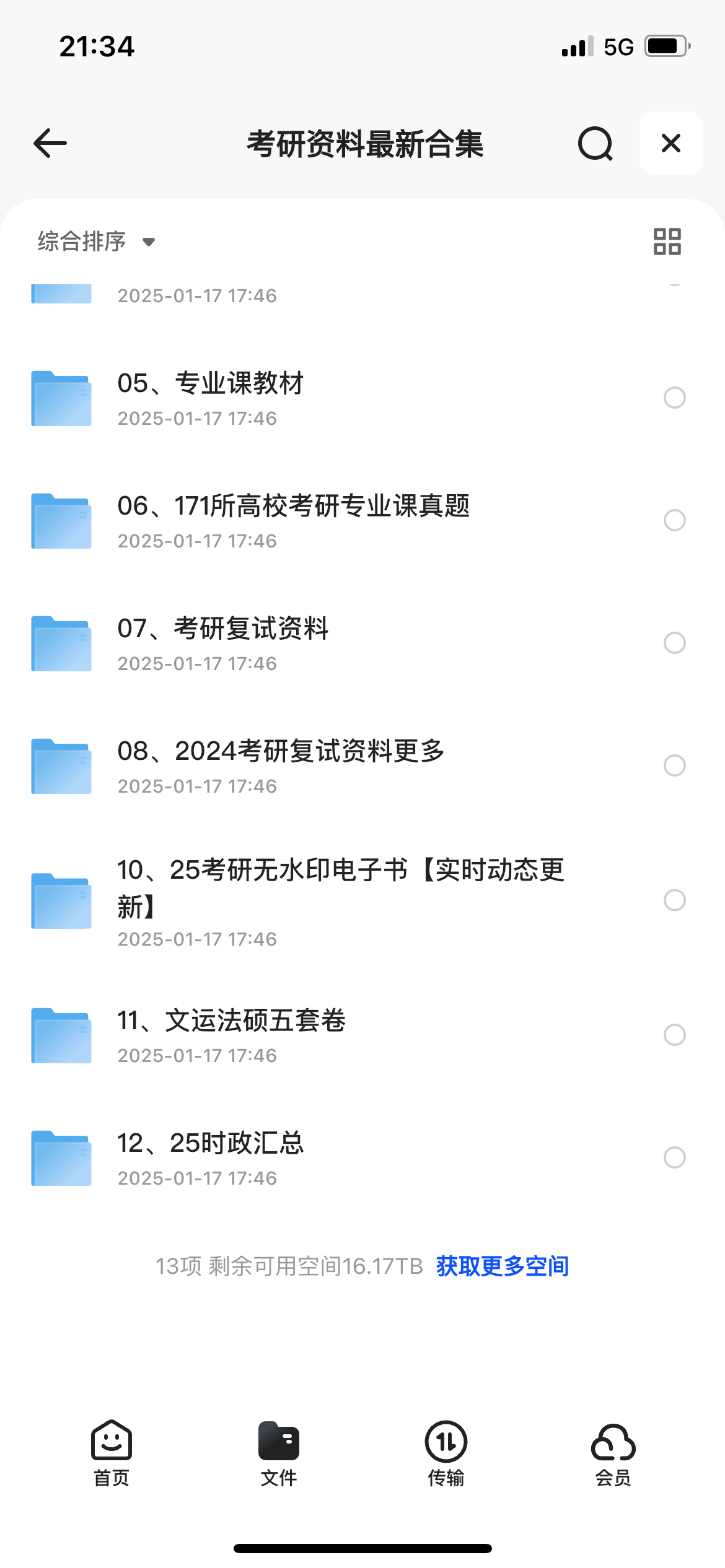The image size is (725, 1568).
Task: Select the 07、考研复试资料 folder circle
Action: click(x=674, y=643)
